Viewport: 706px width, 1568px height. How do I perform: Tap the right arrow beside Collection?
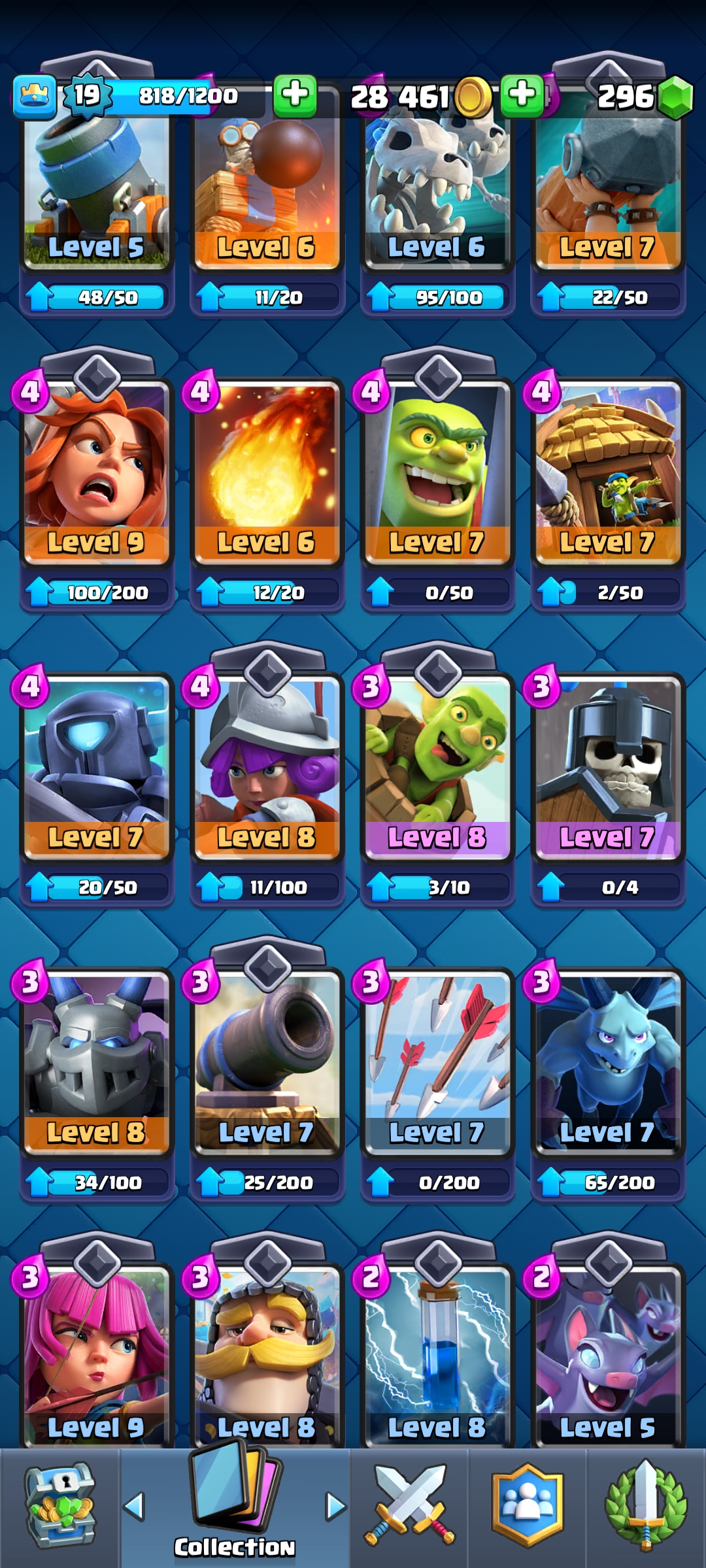click(335, 1506)
